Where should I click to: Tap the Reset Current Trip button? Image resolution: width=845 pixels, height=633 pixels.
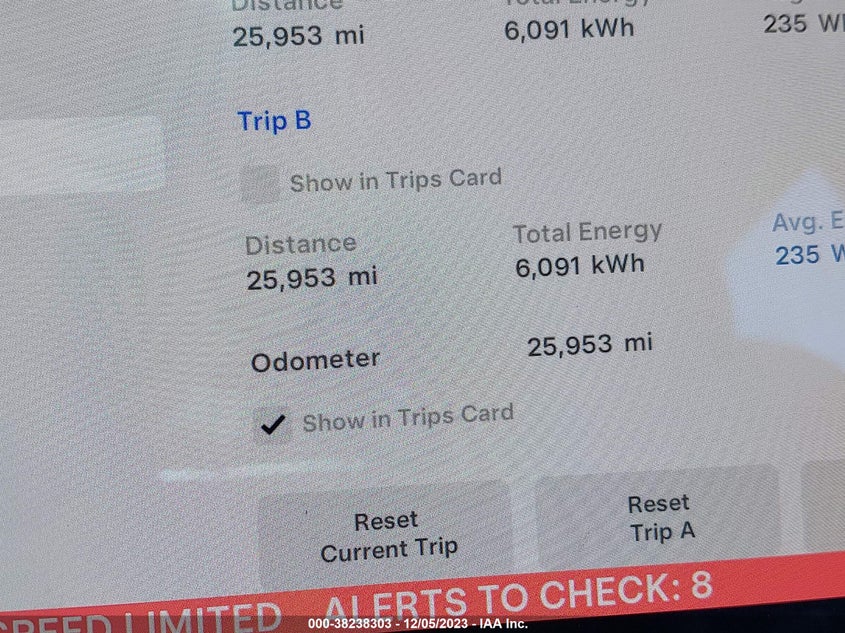388,535
